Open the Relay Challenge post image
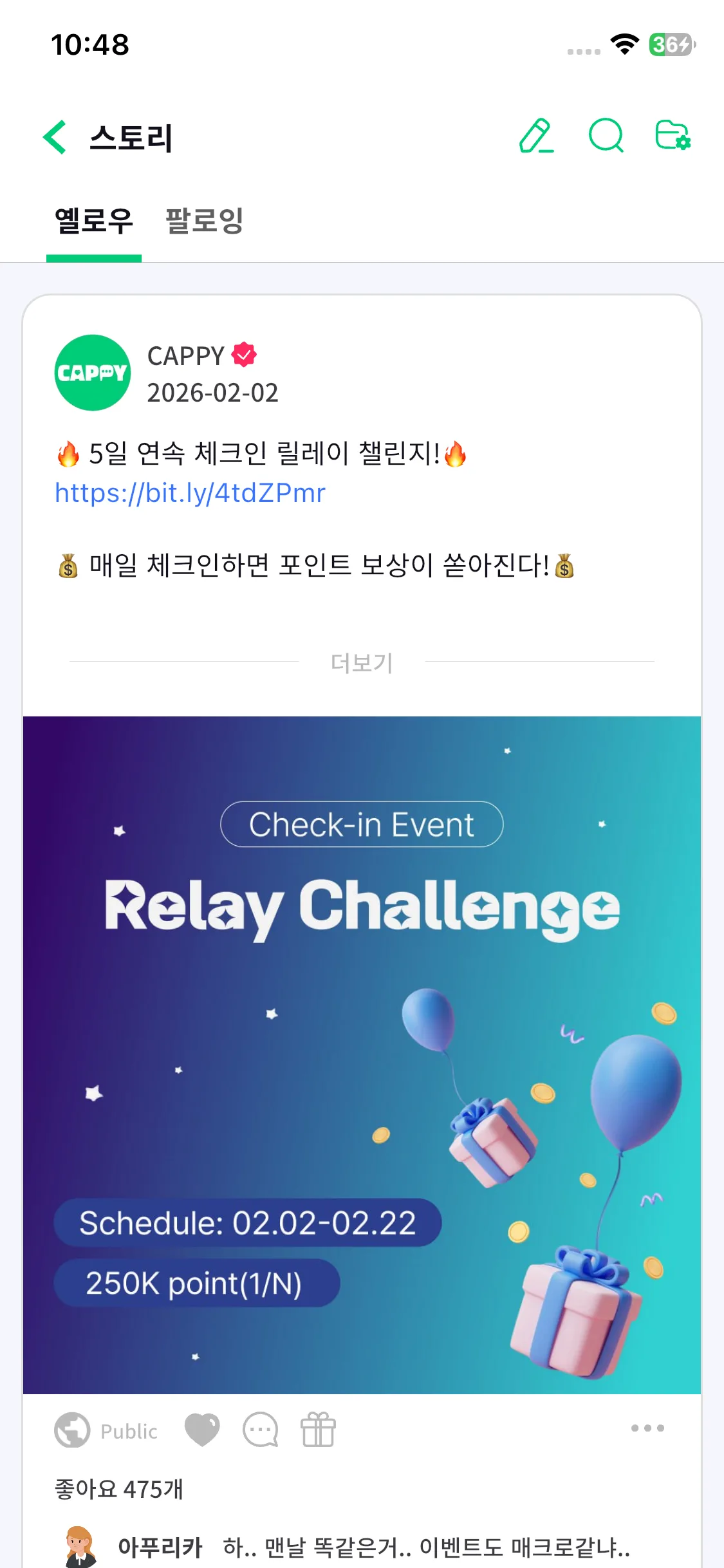724x1568 pixels. pyautogui.click(x=362, y=1054)
